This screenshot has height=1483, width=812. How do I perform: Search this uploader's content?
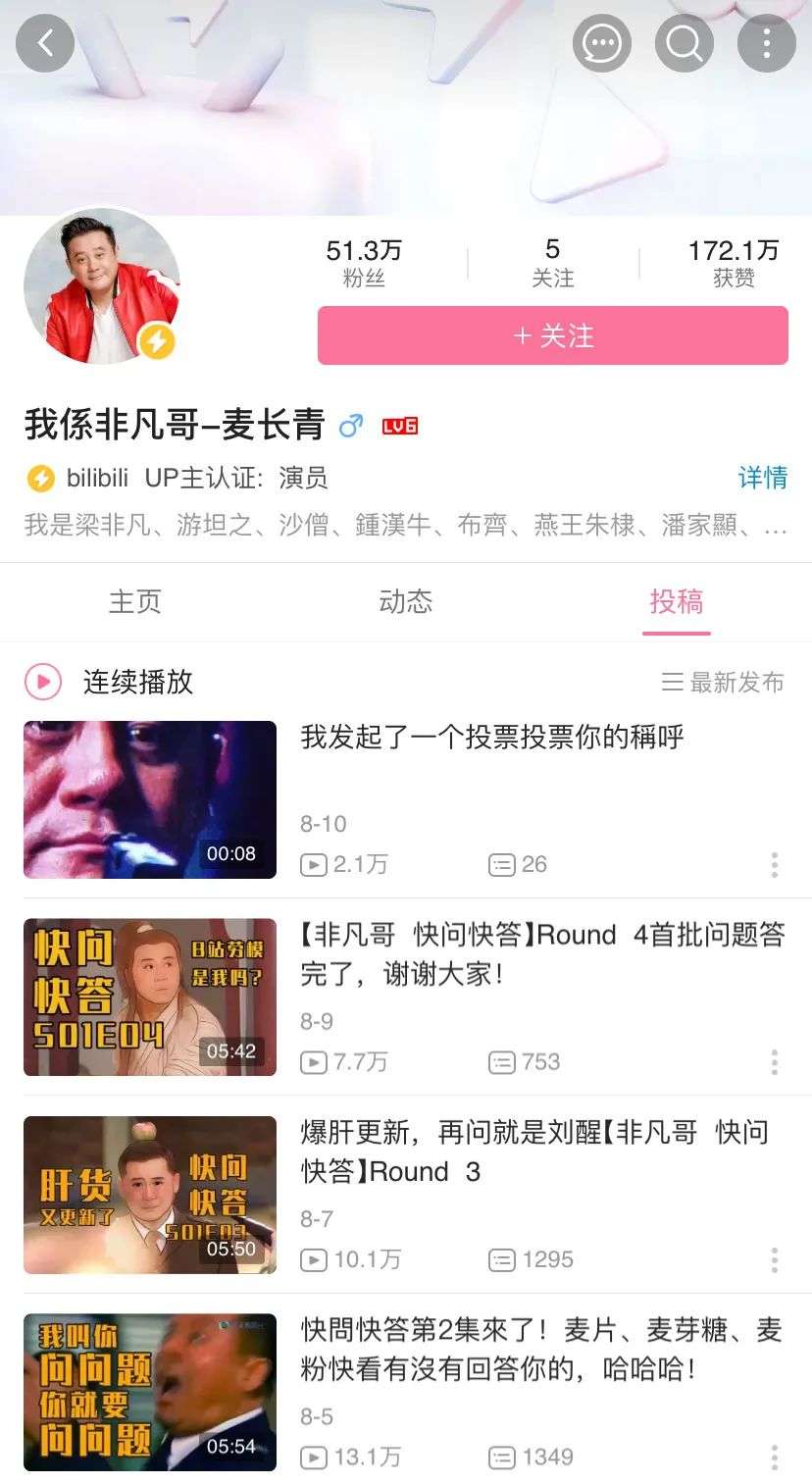[684, 43]
